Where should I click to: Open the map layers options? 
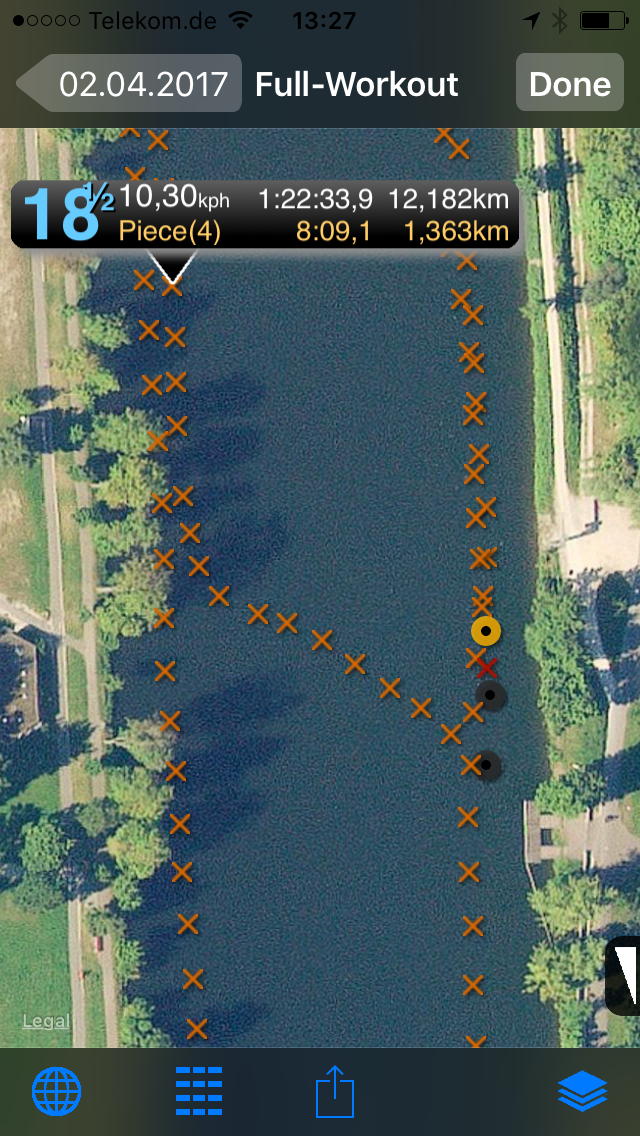coord(582,1091)
